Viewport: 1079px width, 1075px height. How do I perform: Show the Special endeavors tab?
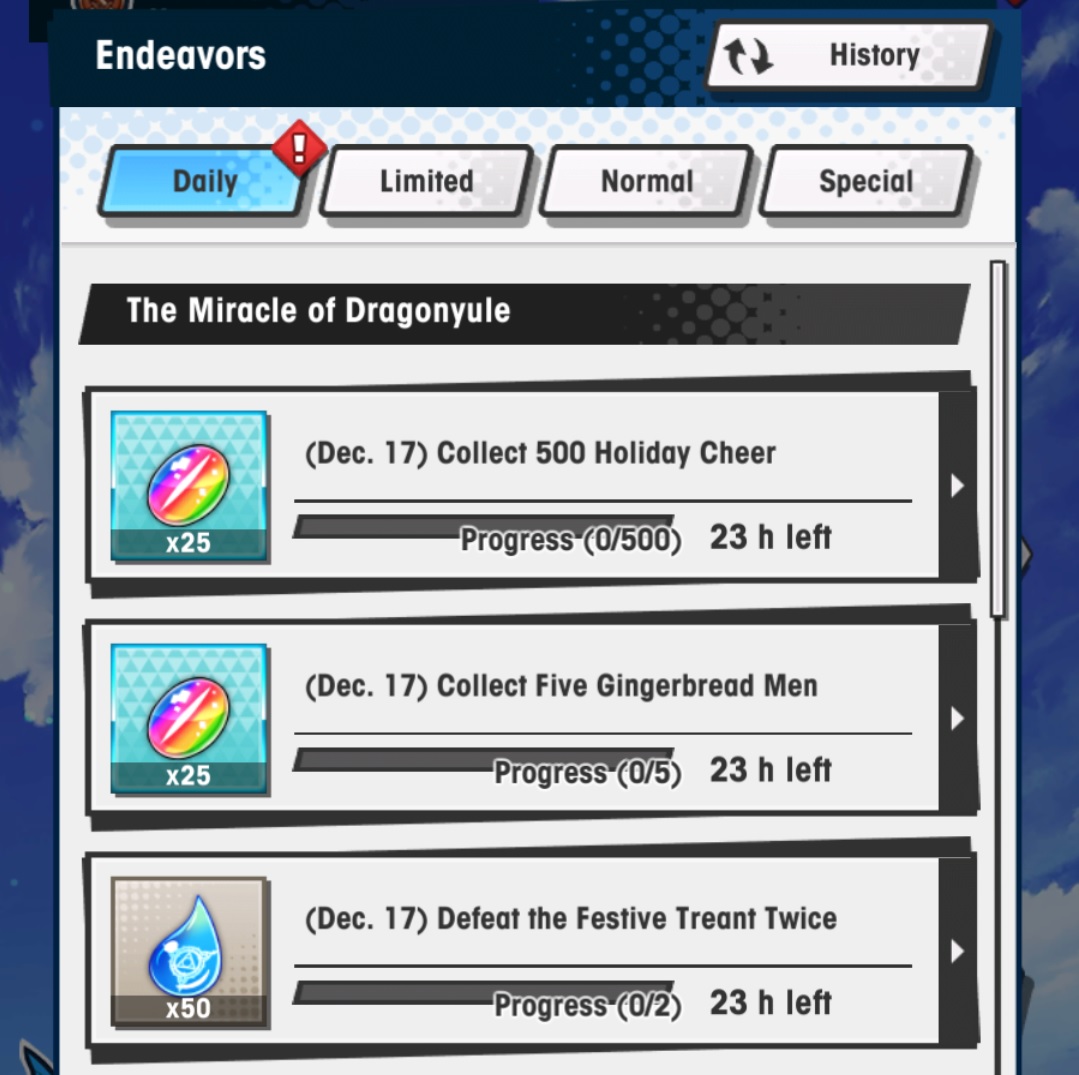point(865,181)
